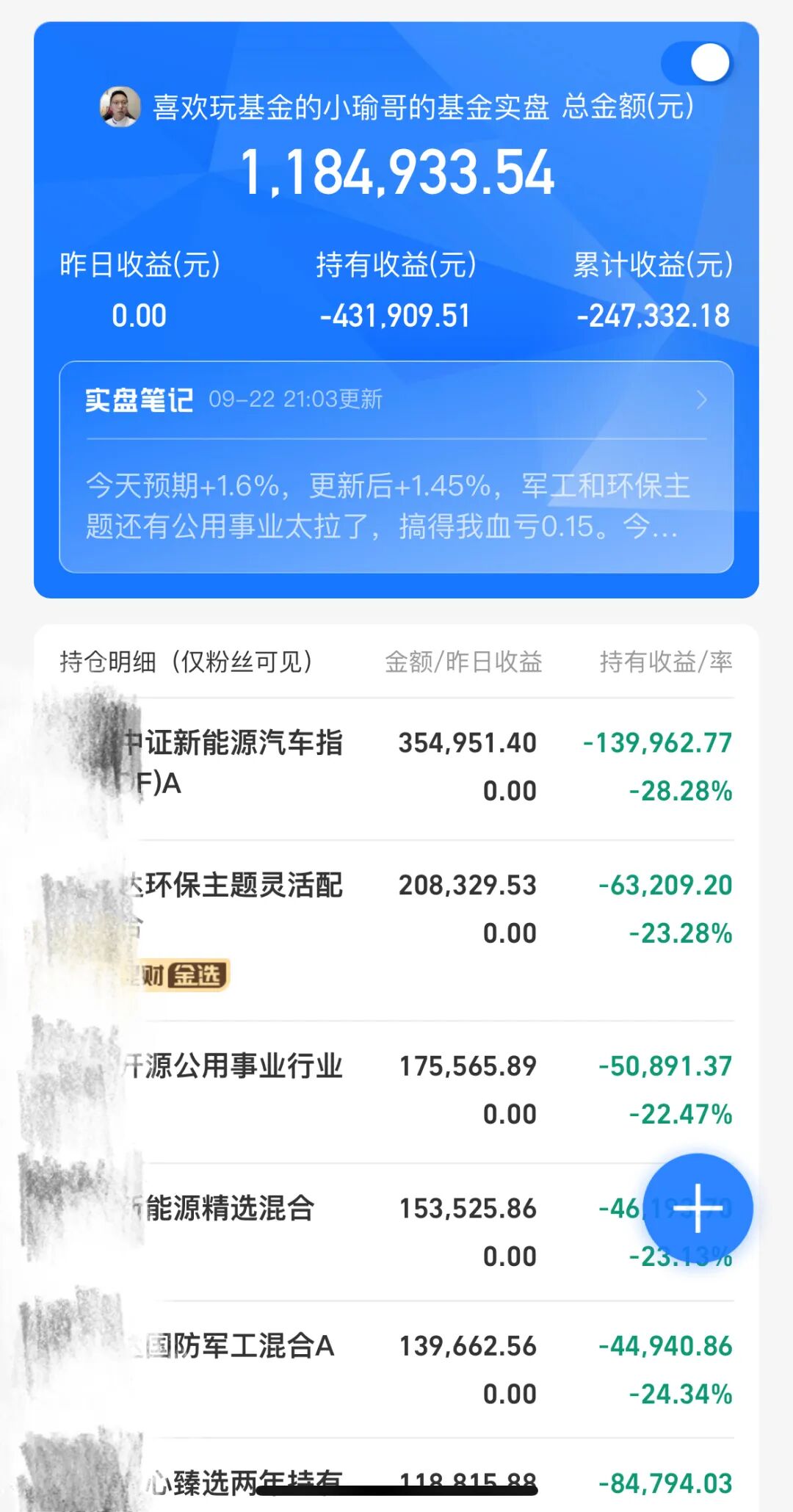Screen dimensions: 793x1512
Task: Open the 臻选两年持有 fund row
Action: coord(396,1476)
